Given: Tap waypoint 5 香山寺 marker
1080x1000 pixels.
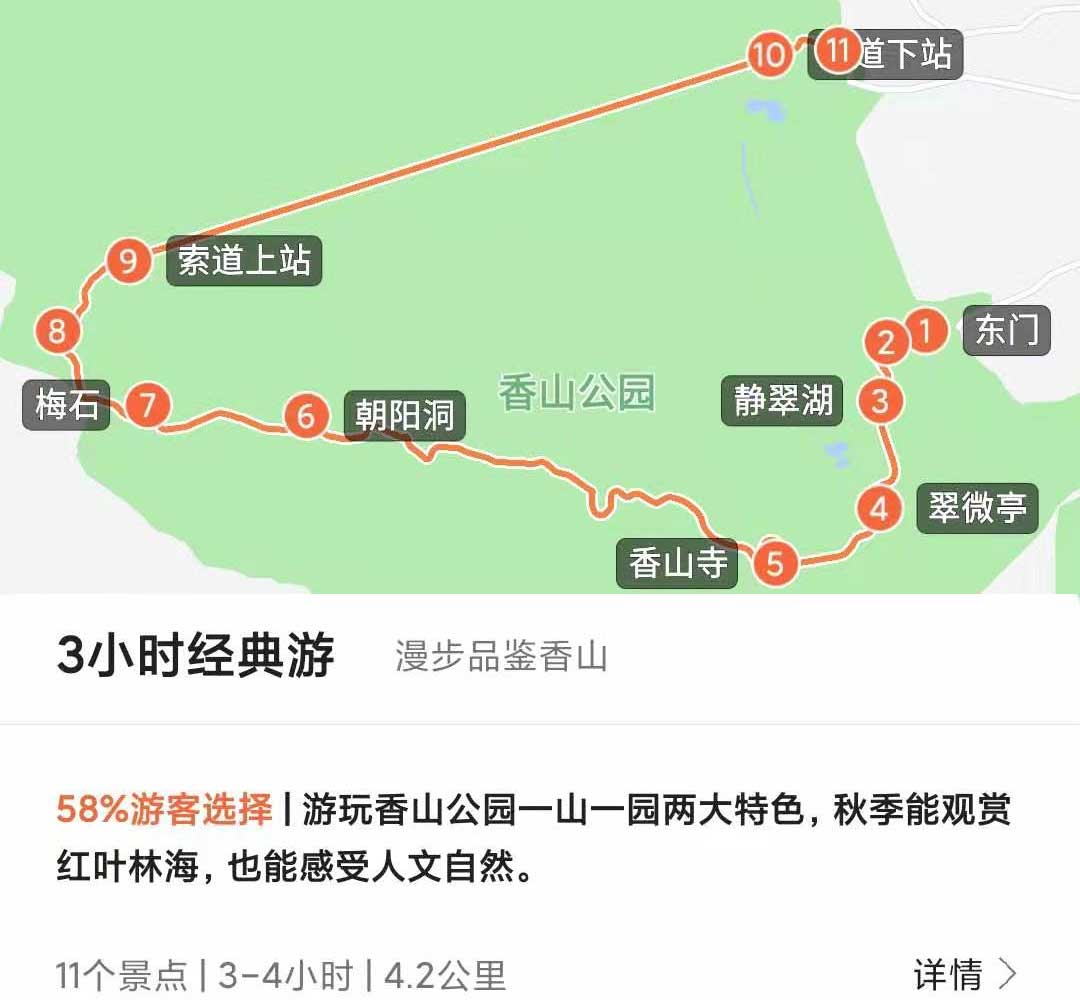Looking at the screenshot, I should point(776,564).
